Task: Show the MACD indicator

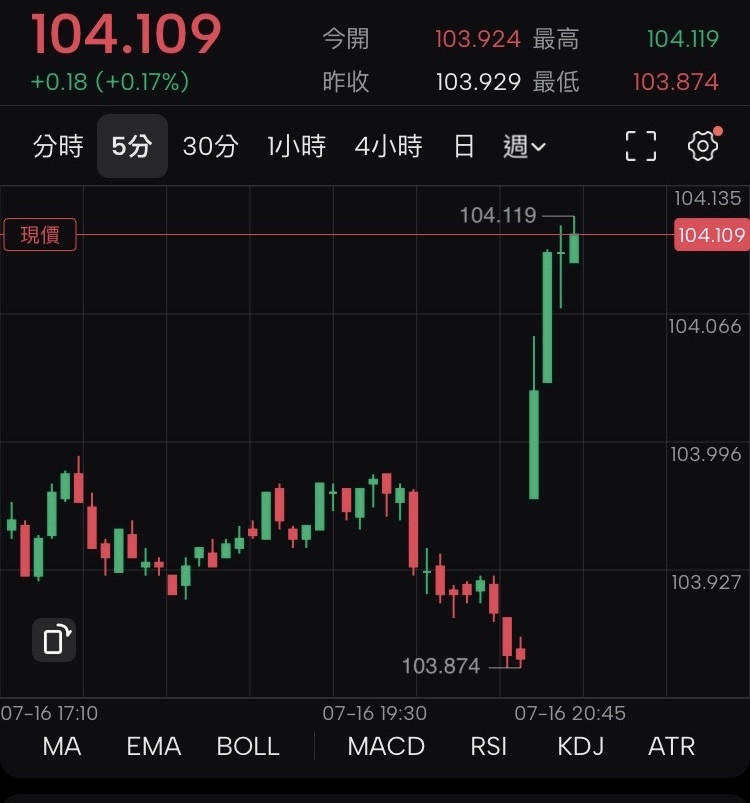Action: coord(386,746)
